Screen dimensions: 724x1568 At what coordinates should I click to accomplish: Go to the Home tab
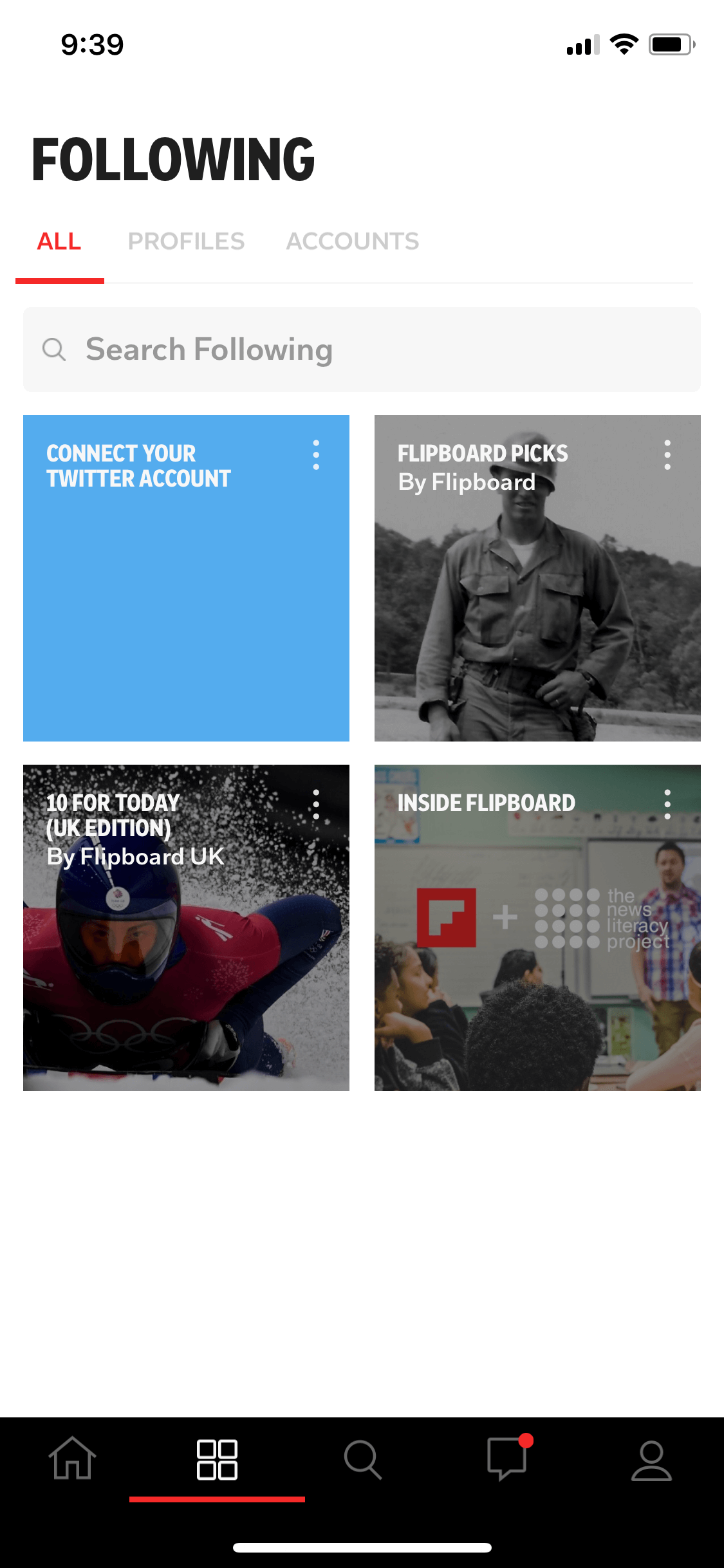point(73,1458)
